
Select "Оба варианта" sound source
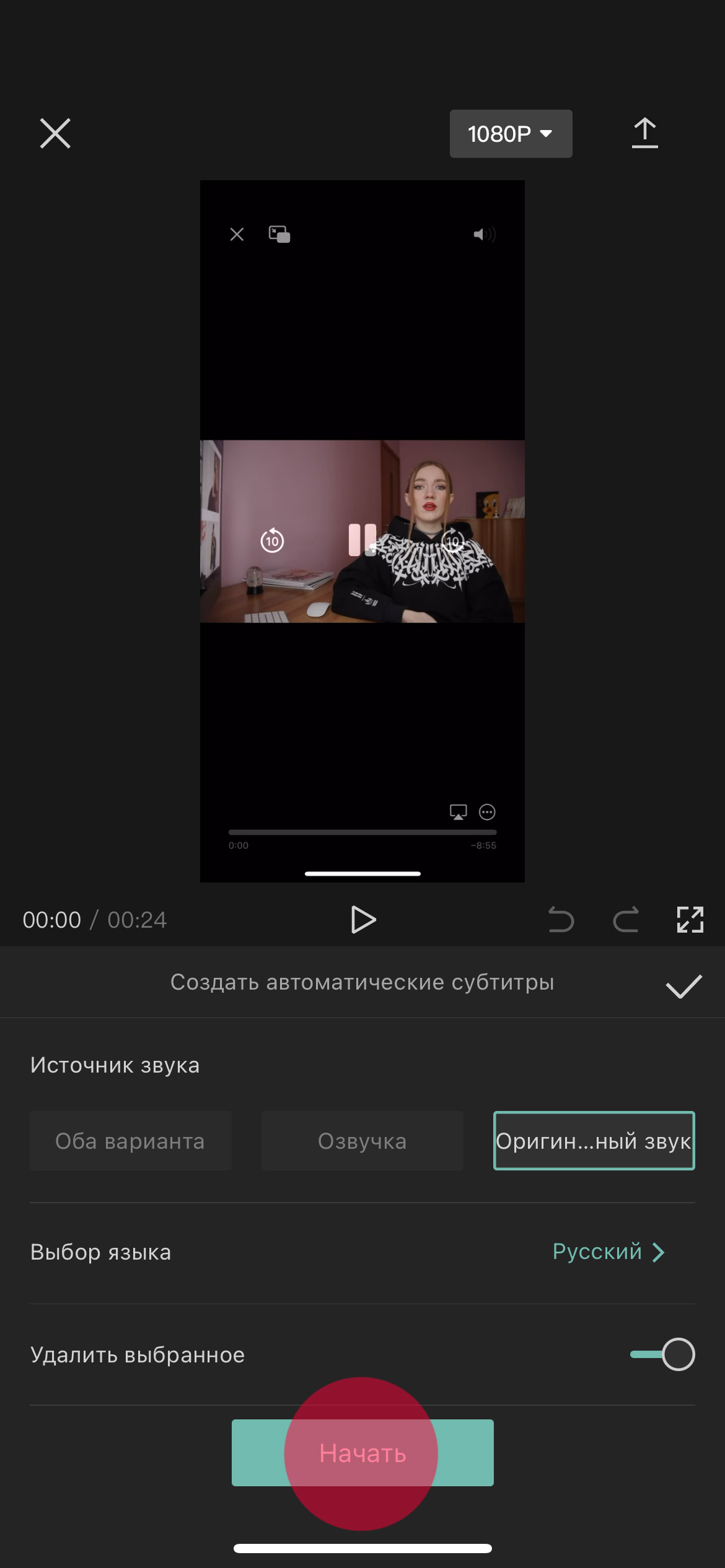click(130, 1141)
